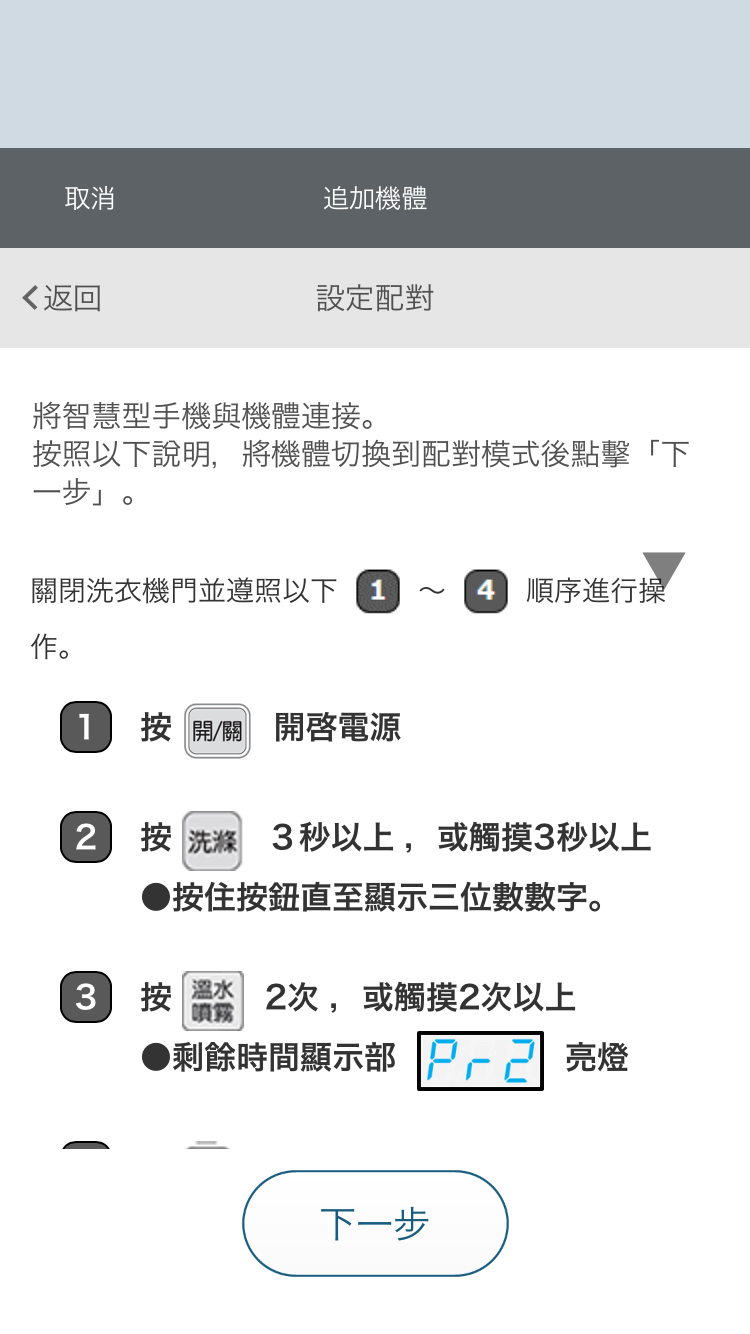Tap 取消 to cancel adding a device

(90, 198)
